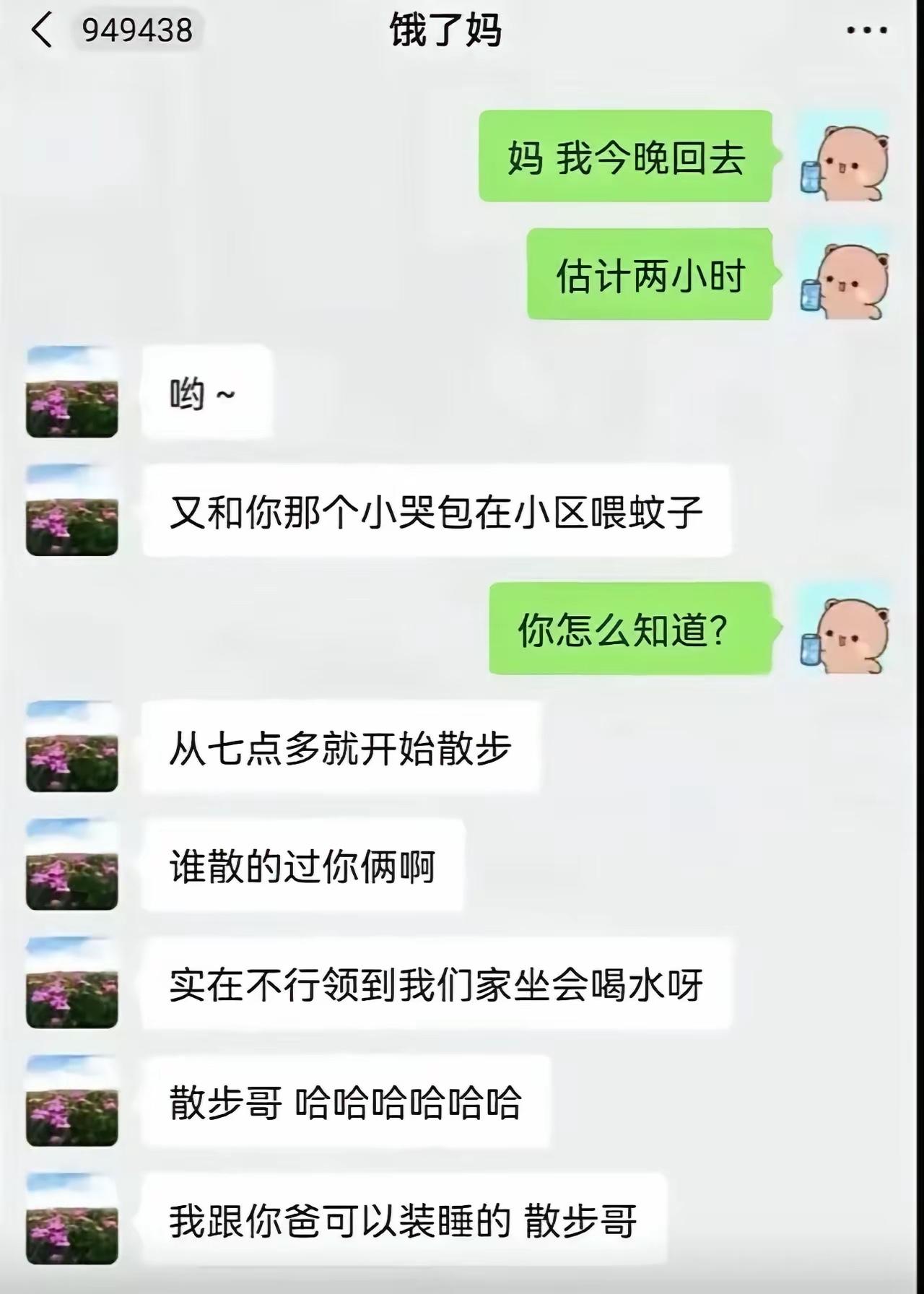The height and width of the screenshot is (1294, 924).
Task: Click the unread count badge 949438
Action: (x=138, y=30)
